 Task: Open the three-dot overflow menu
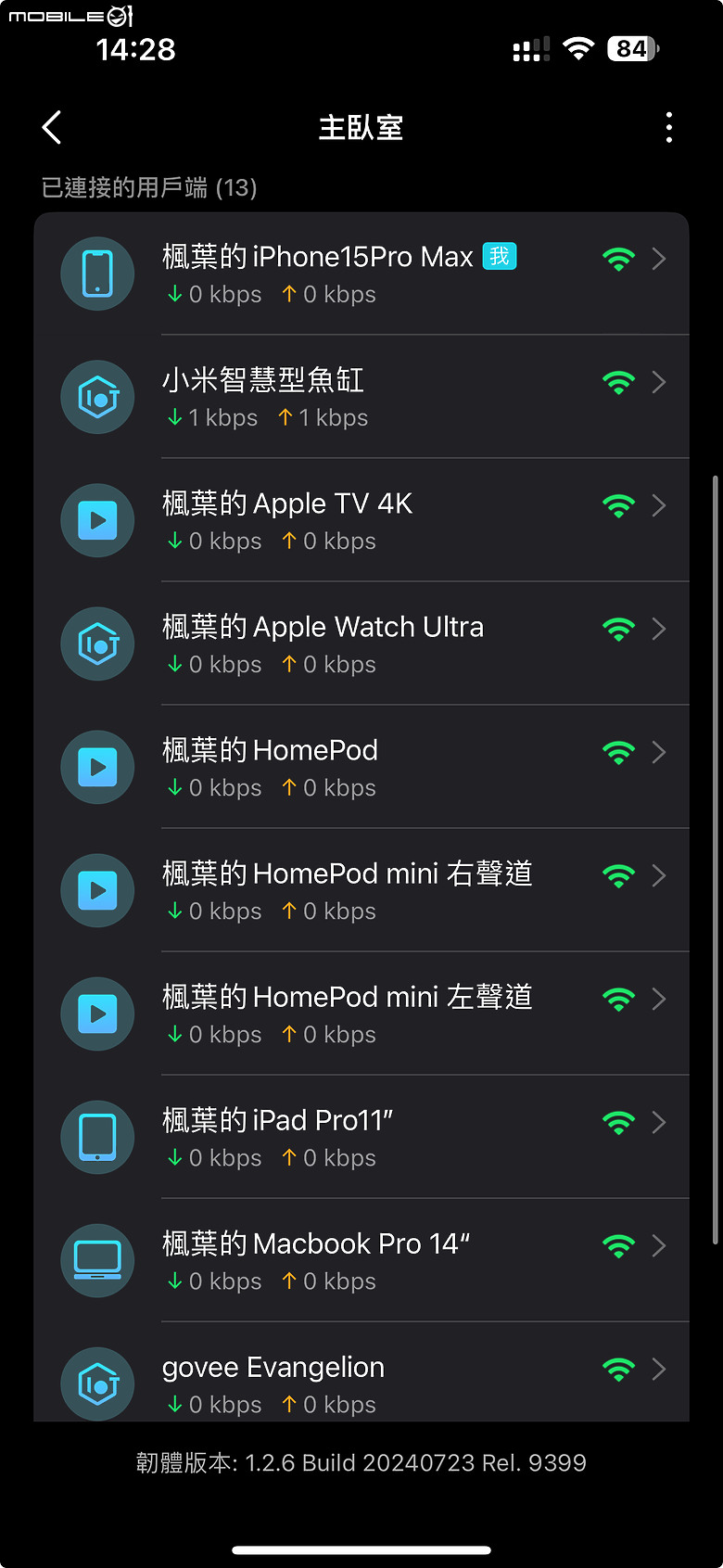point(668,128)
